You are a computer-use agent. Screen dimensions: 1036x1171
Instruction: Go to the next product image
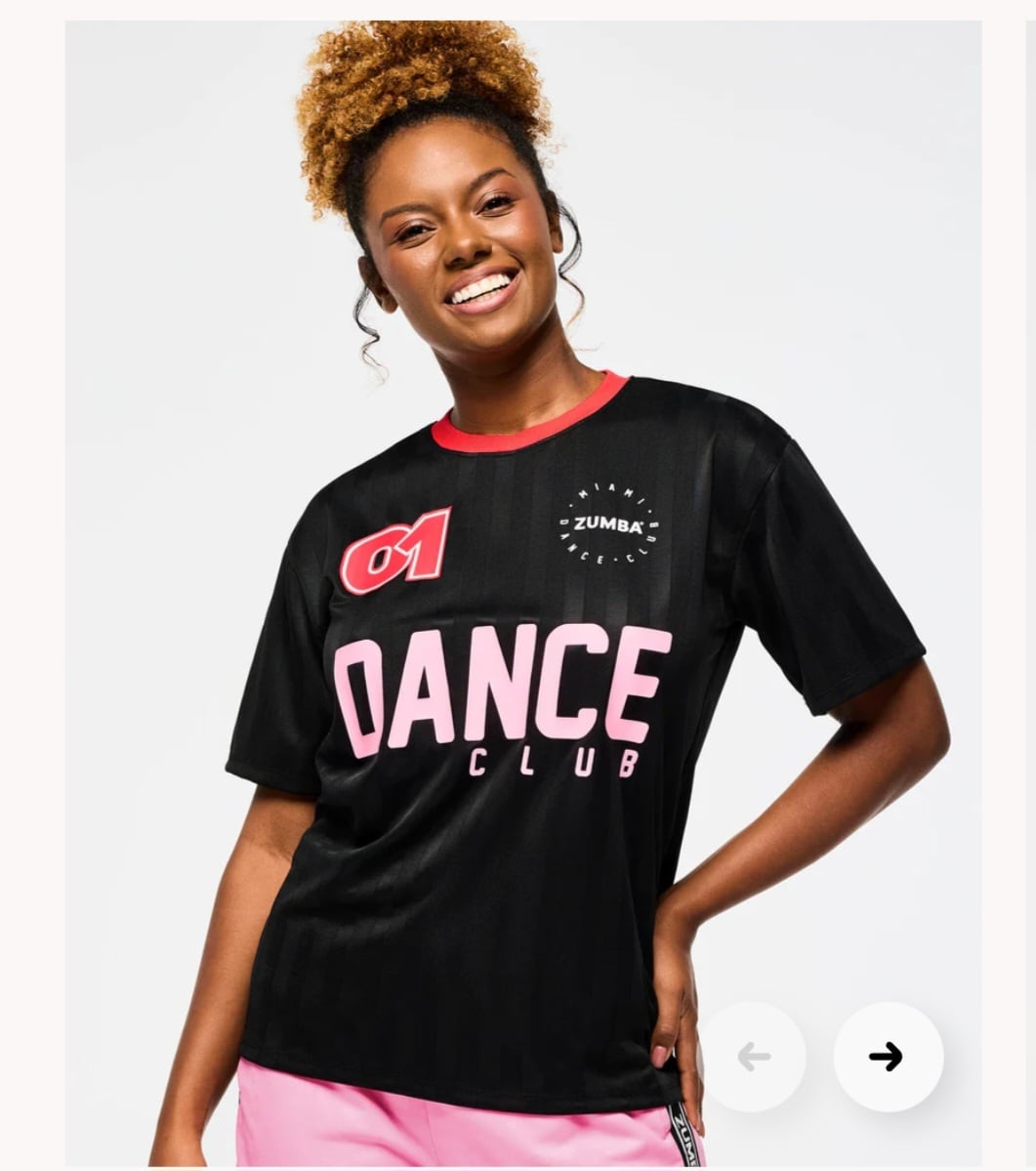pos(888,1057)
